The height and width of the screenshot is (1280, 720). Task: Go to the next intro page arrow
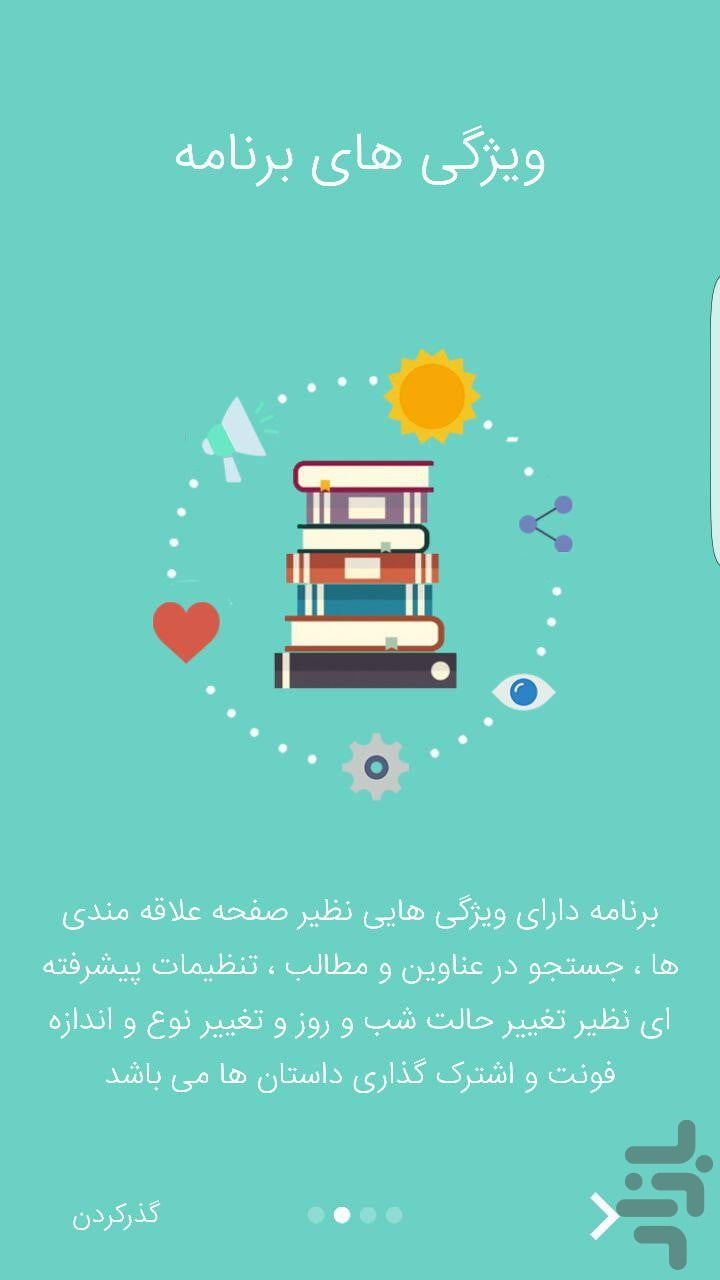click(603, 1216)
